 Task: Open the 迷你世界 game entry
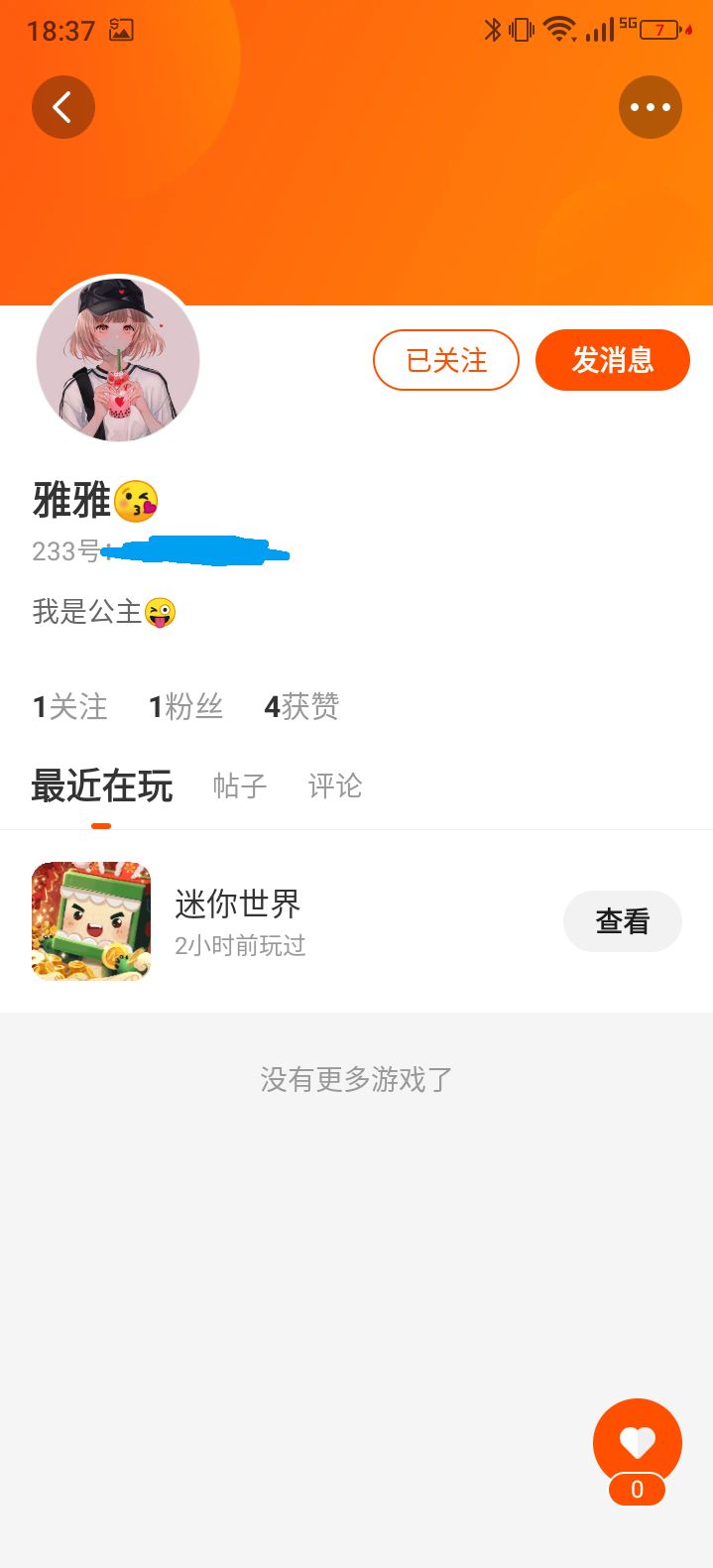356,921
